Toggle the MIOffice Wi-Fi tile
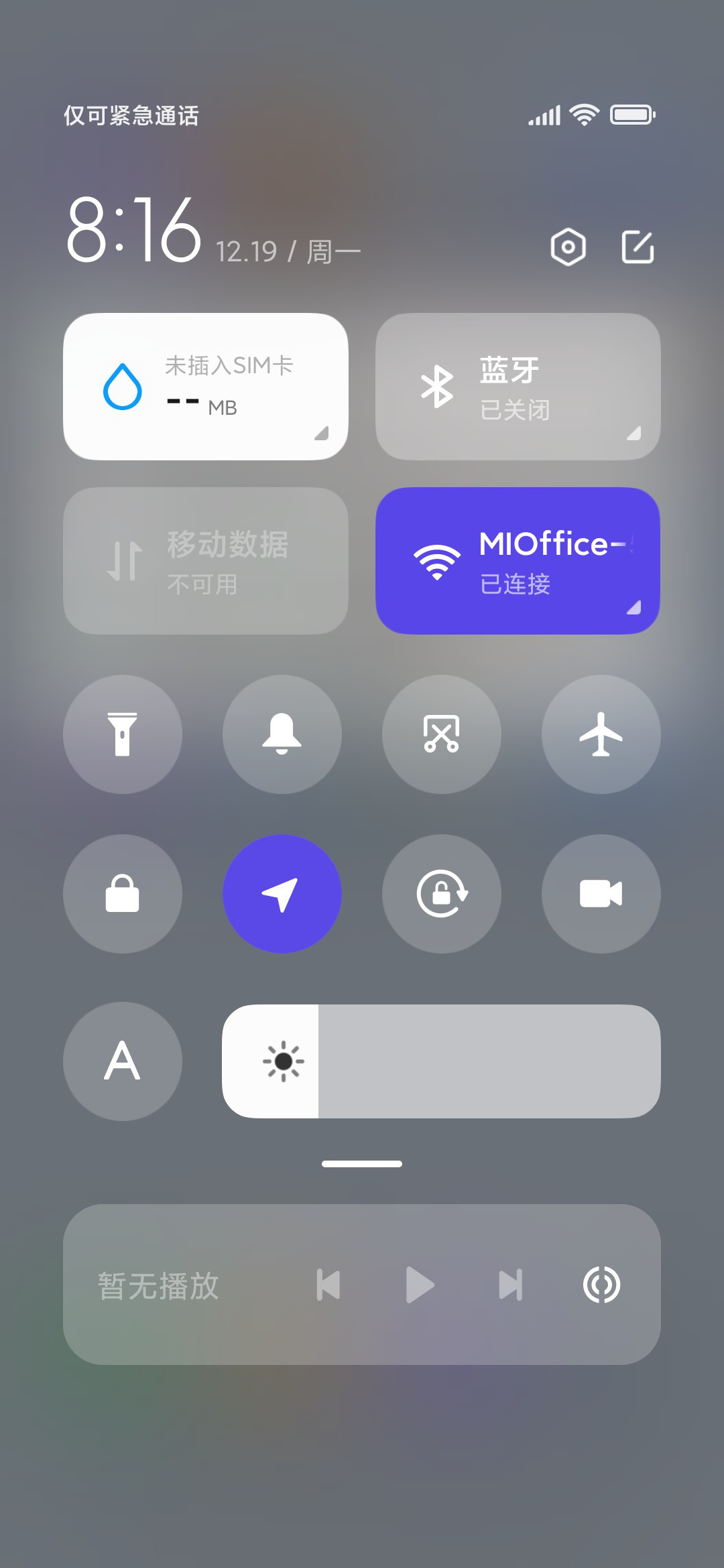The image size is (724, 1568). [x=518, y=561]
